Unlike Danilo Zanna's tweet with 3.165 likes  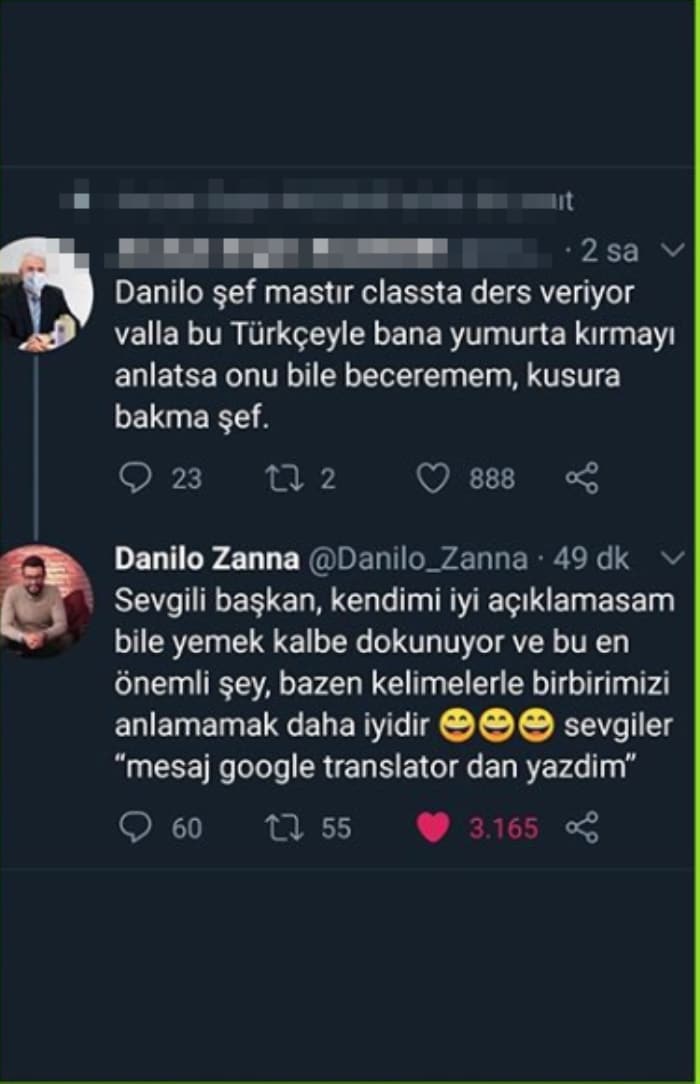433,827
